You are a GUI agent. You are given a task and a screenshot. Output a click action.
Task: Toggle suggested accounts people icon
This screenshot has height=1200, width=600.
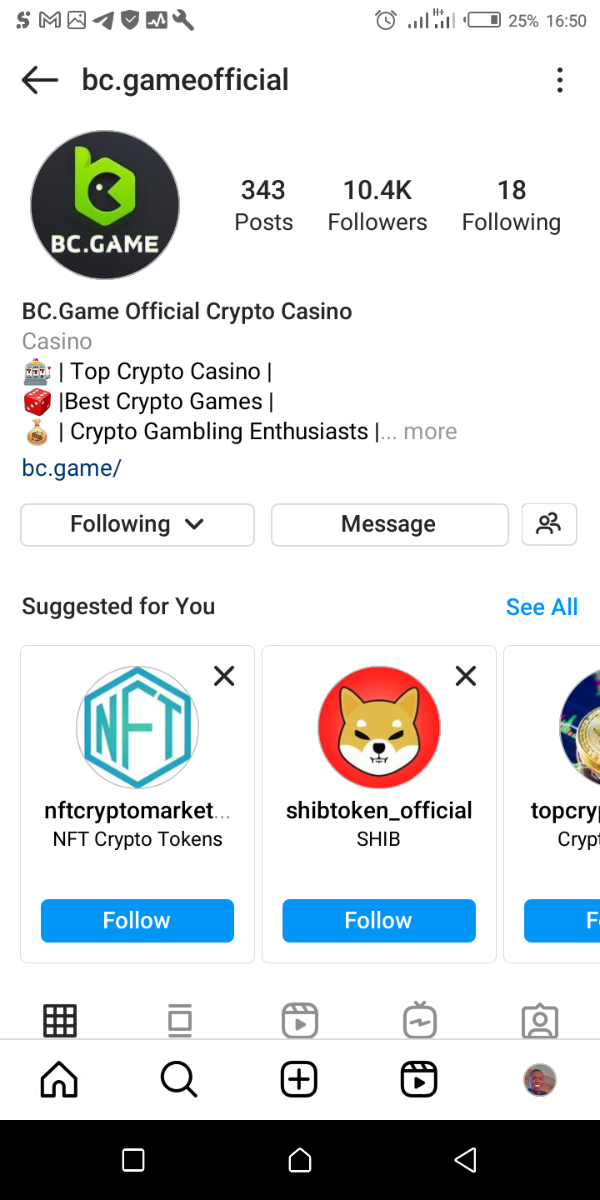pos(549,524)
